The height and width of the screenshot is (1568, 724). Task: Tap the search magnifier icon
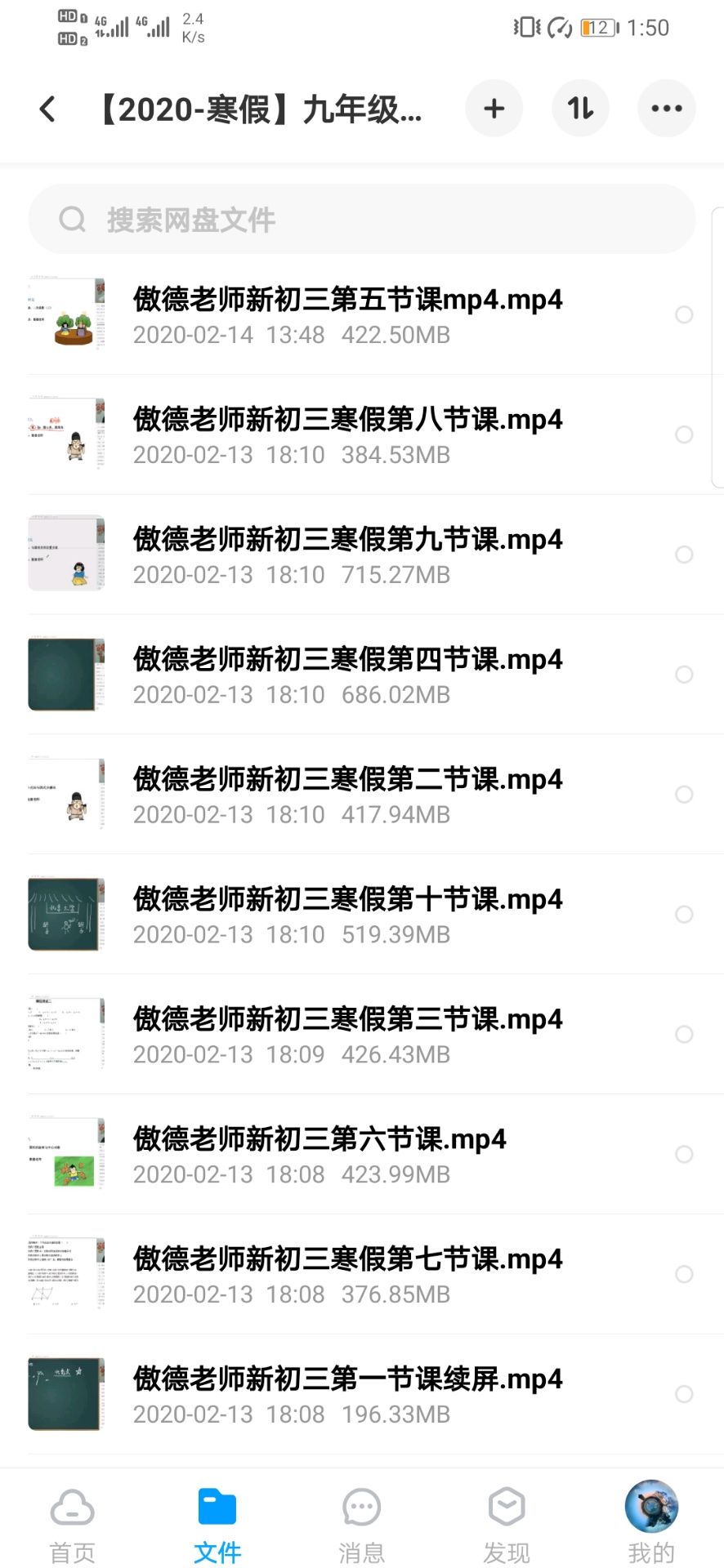pos(72,218)
